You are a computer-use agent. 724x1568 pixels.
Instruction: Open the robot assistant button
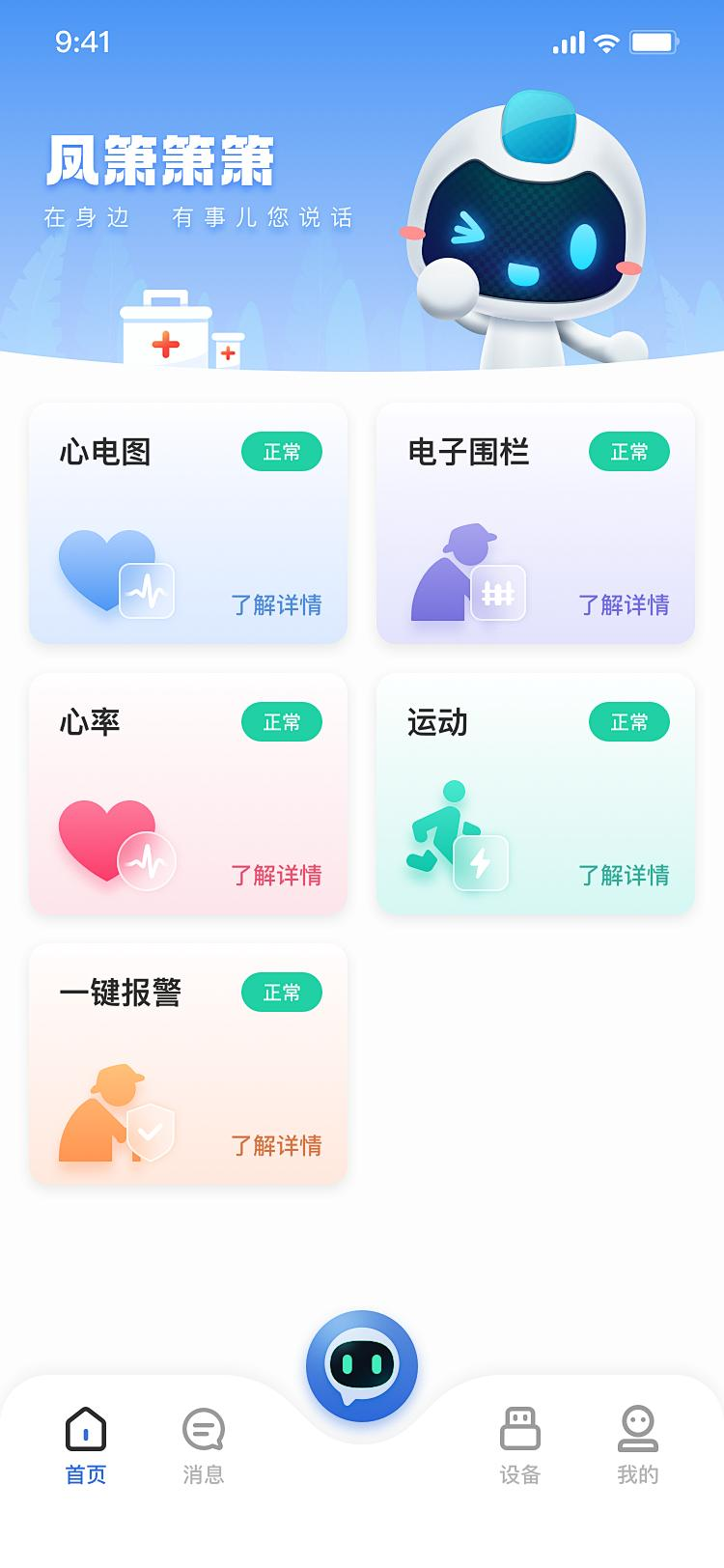click(x=362, y=1366)
